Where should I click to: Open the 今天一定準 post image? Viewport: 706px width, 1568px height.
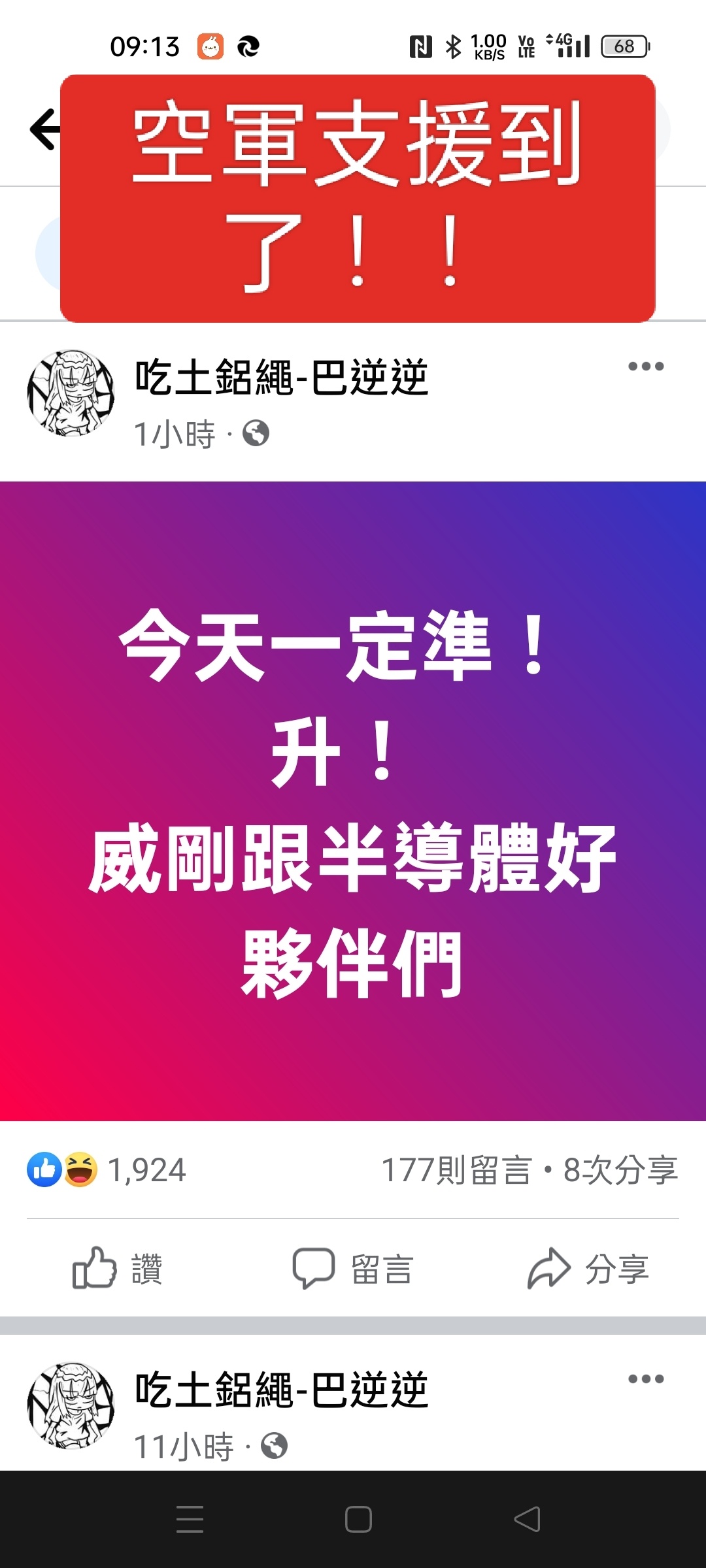[x=353, y=801]
